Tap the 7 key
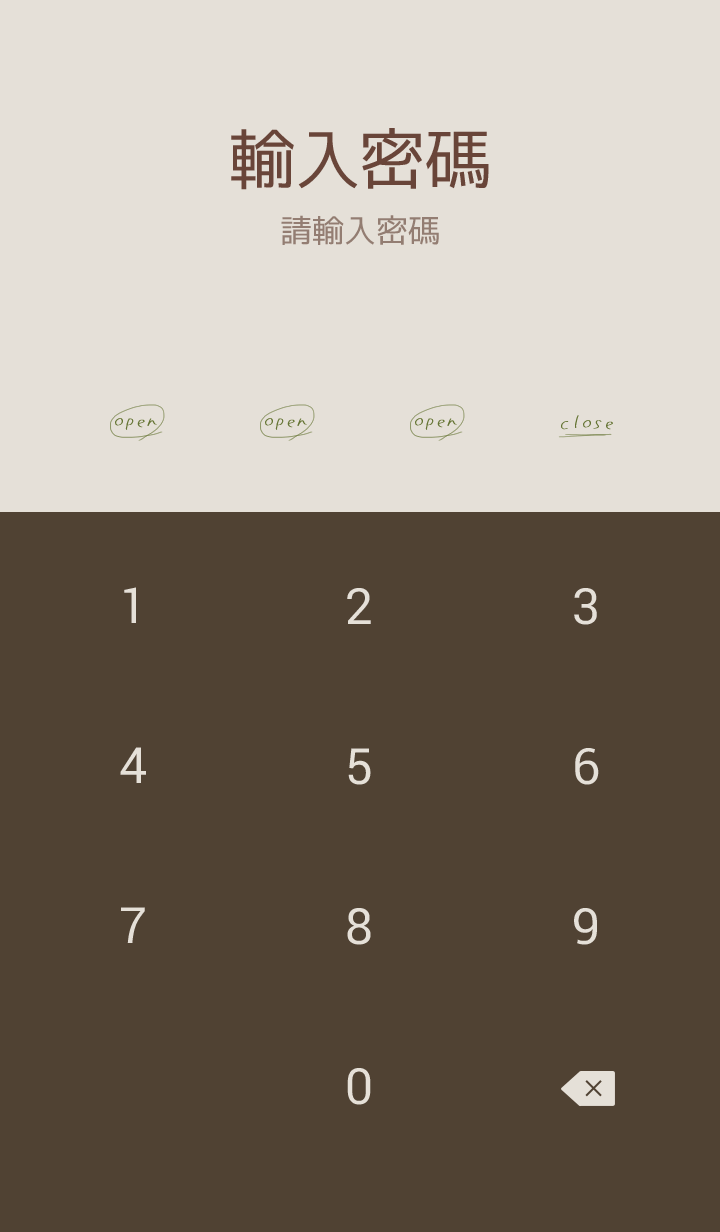Screen dimensions: 720x1232 point(133,927)
